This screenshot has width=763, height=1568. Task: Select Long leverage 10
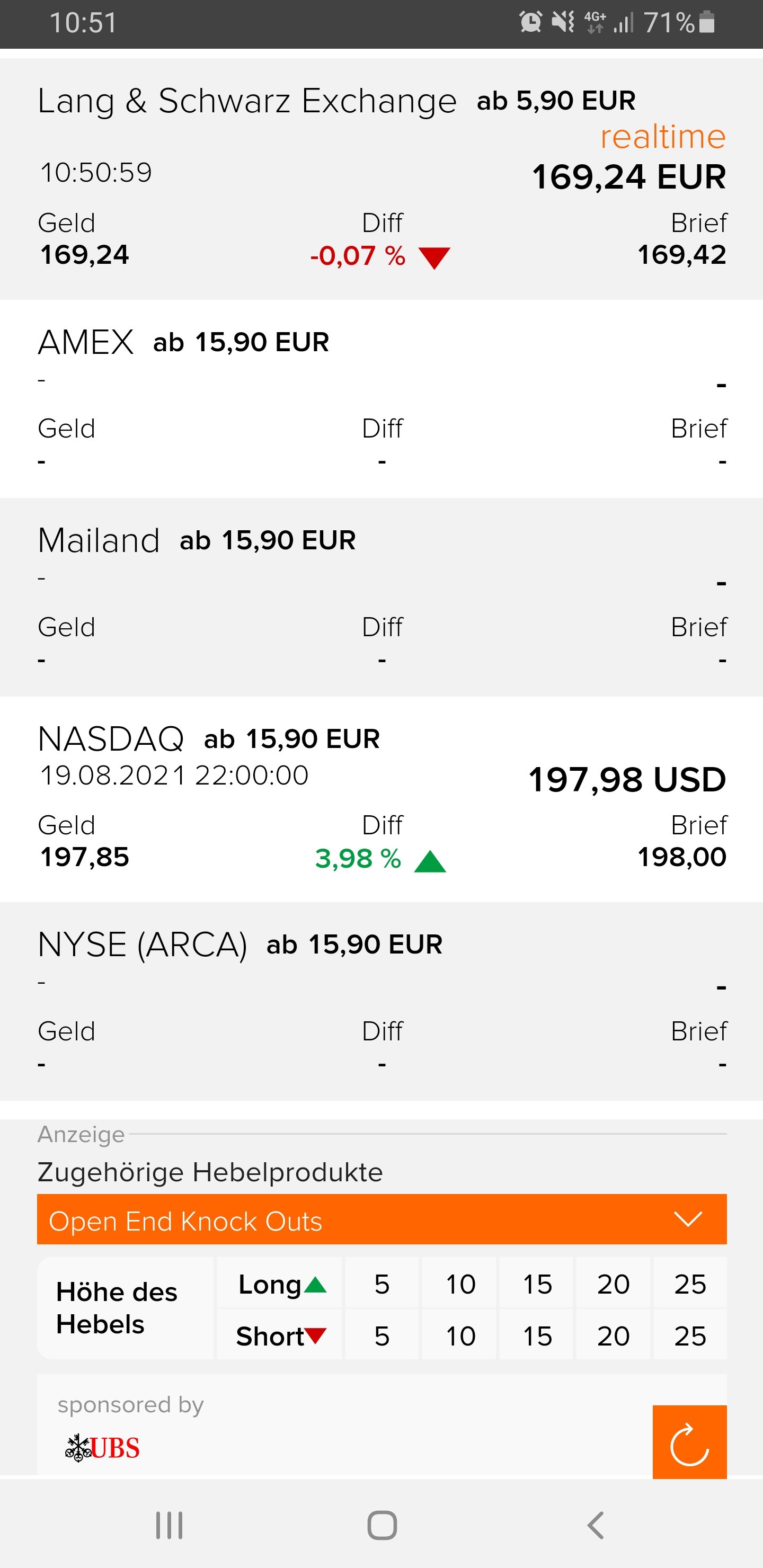(x=460, y=1285)
